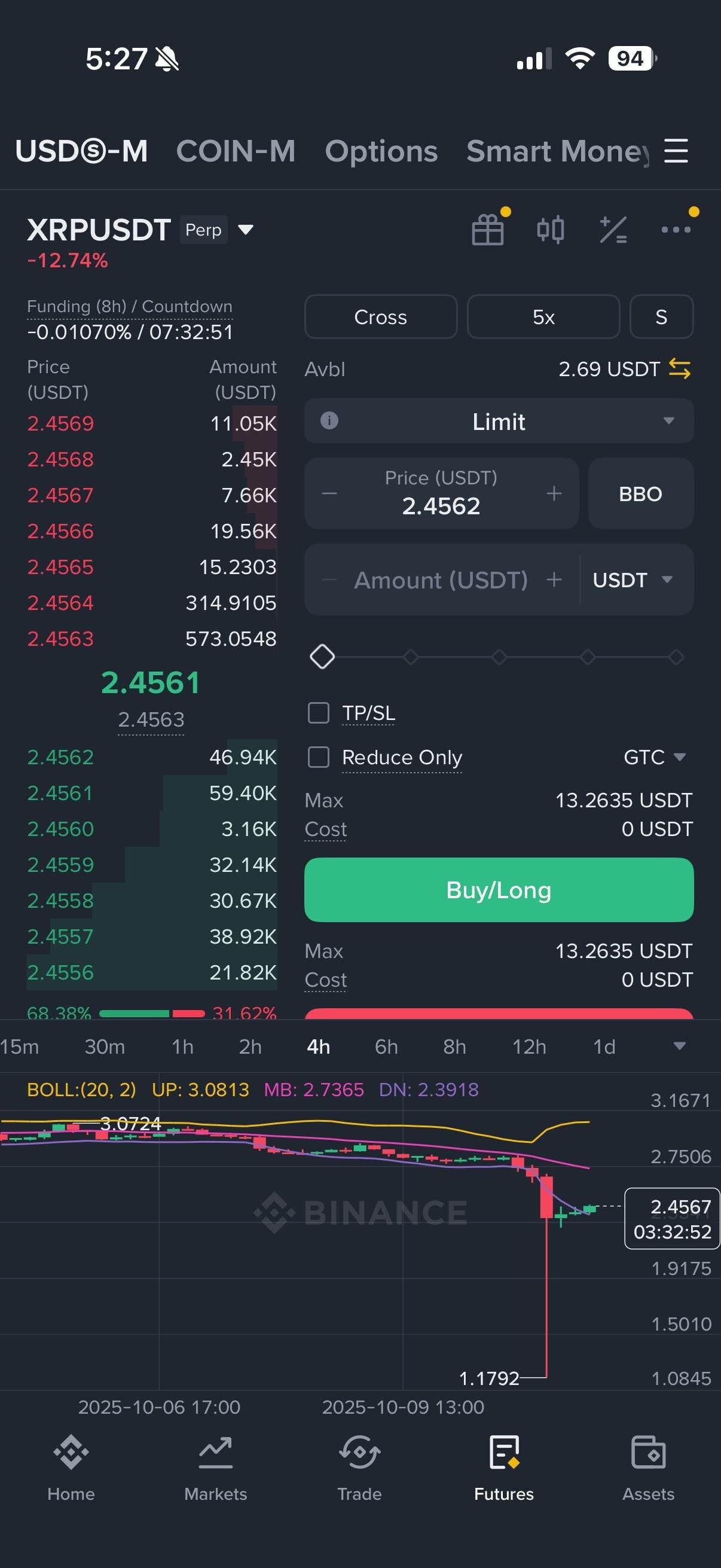Adjust the 5x leverage setting

click(543, 316)
